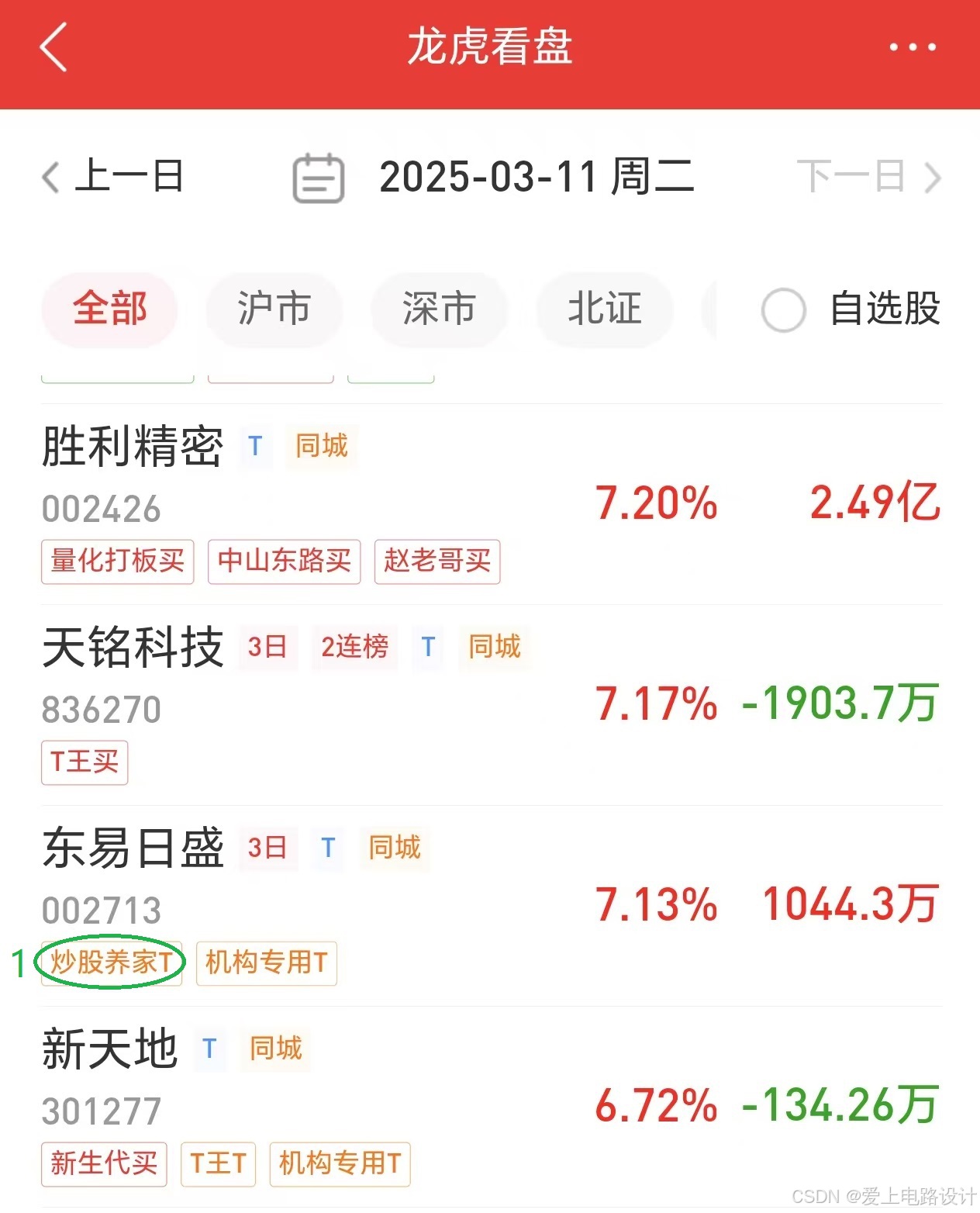Toggle the 自选股 filter
This screenshot has width=980, height=1213.
point(784,310)
